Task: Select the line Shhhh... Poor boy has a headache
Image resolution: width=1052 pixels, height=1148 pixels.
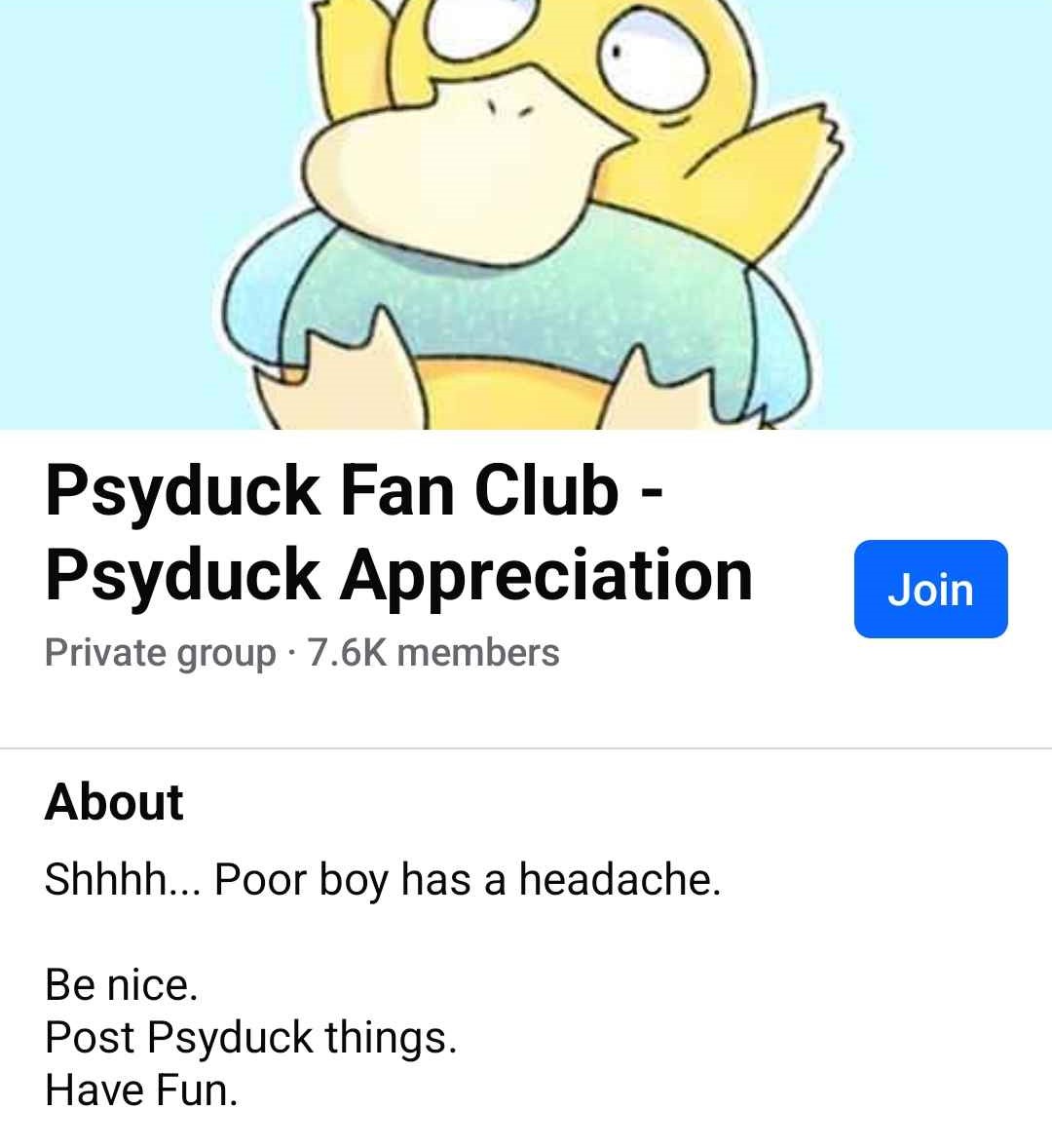Action: tap(385, 880)
